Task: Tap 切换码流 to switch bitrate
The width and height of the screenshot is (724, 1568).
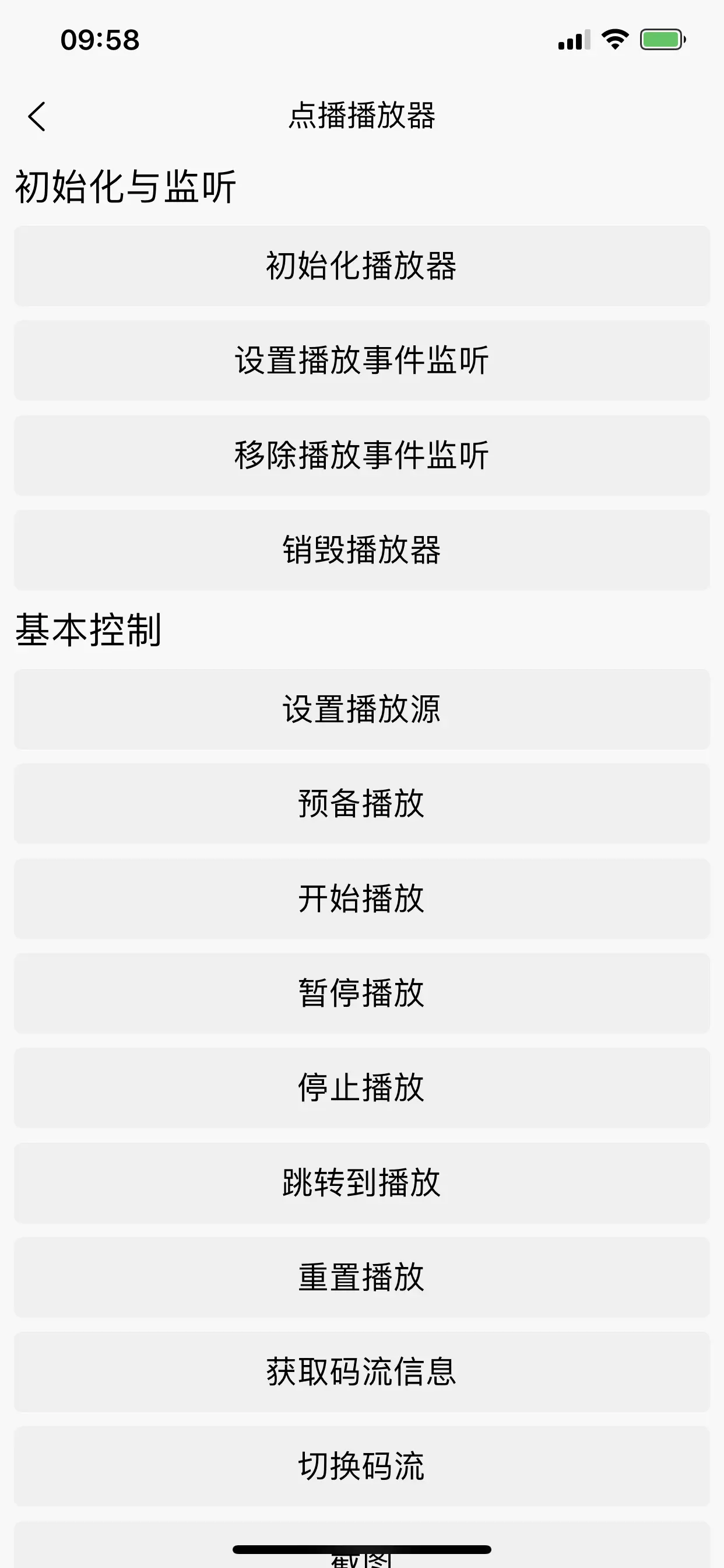Action: pyautogui.click(x=361, y=1466)
